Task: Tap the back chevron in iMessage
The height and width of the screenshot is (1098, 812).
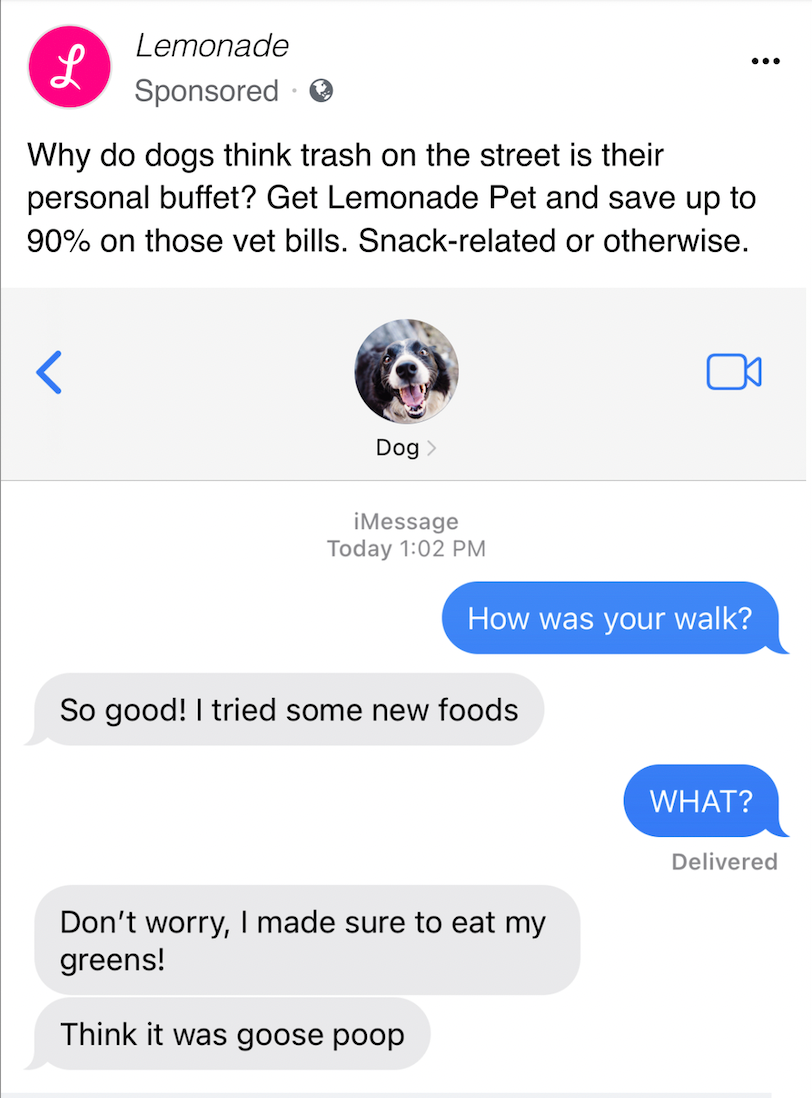Action: [48, 372]
